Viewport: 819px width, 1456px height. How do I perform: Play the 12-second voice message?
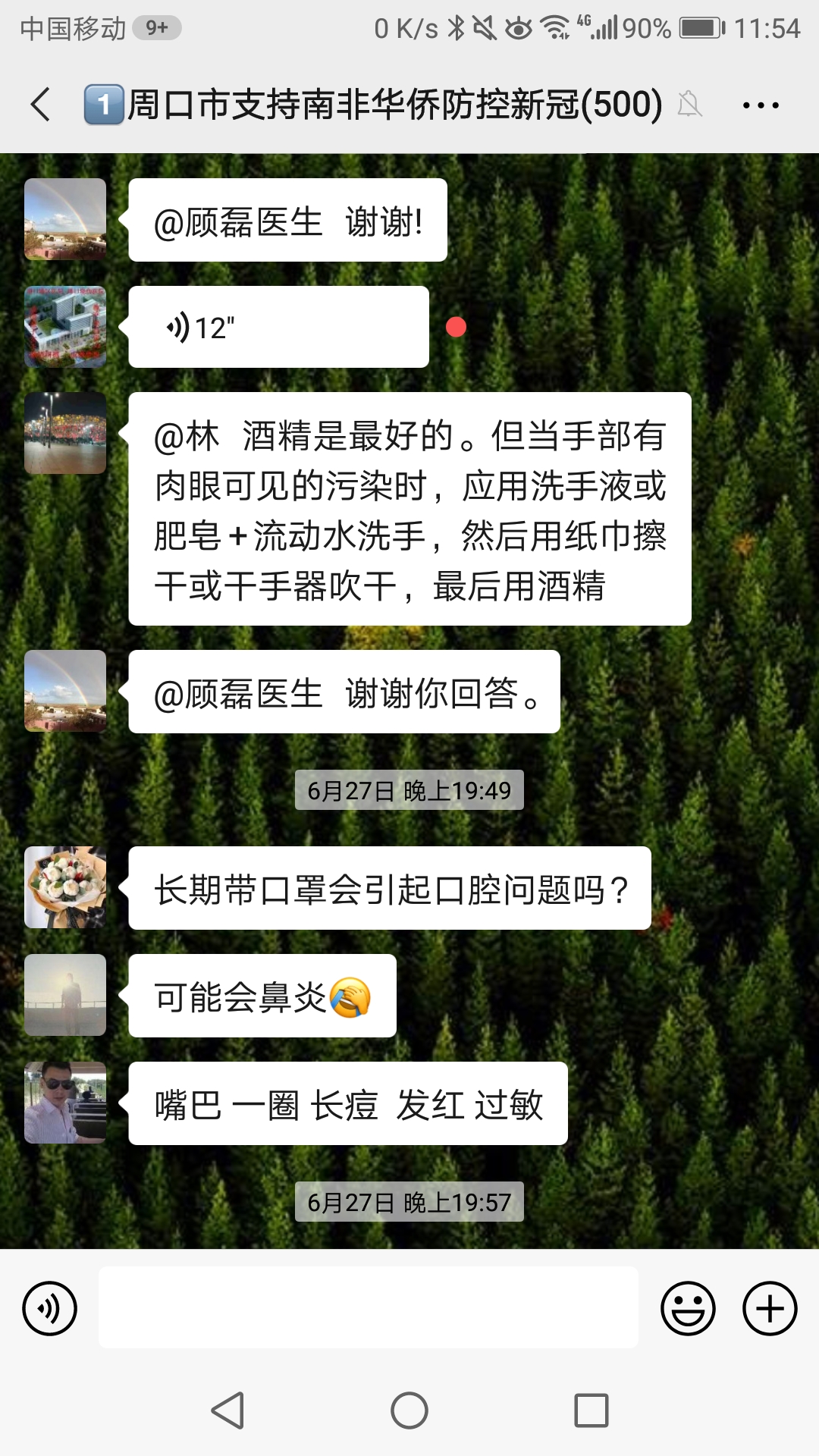[x=278, y=328]
